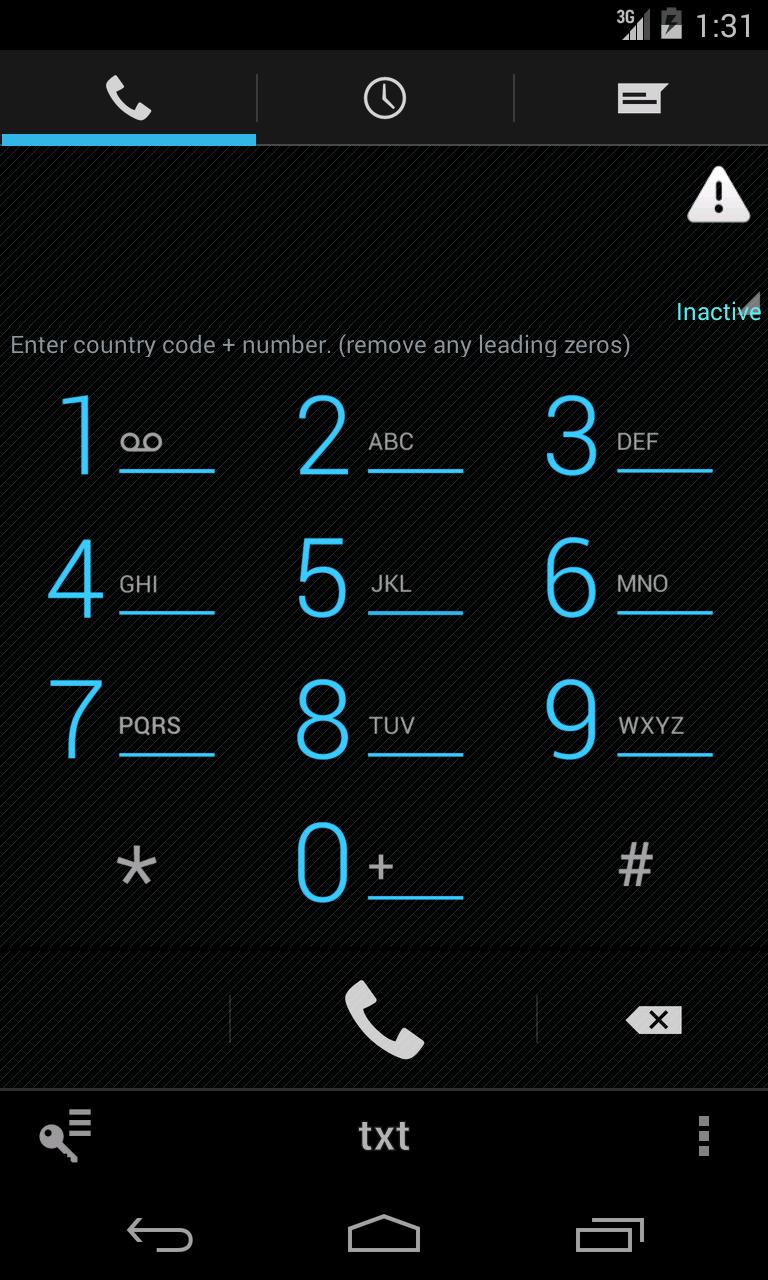This screenshot has height=1280, width=768.
Task: Enter digit 3 DEF
Action: pyautogui.click(x=630, y=437)
